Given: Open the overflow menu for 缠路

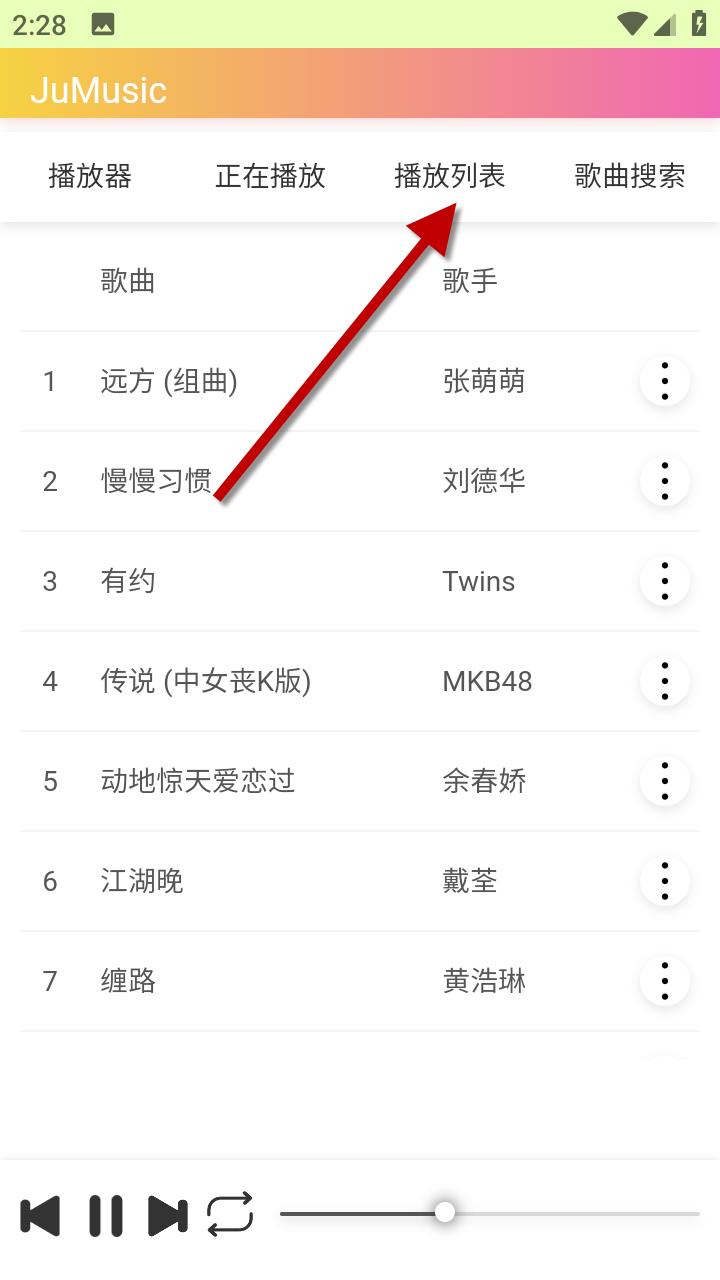Looking at the screenshot, I should click(665, 981).
